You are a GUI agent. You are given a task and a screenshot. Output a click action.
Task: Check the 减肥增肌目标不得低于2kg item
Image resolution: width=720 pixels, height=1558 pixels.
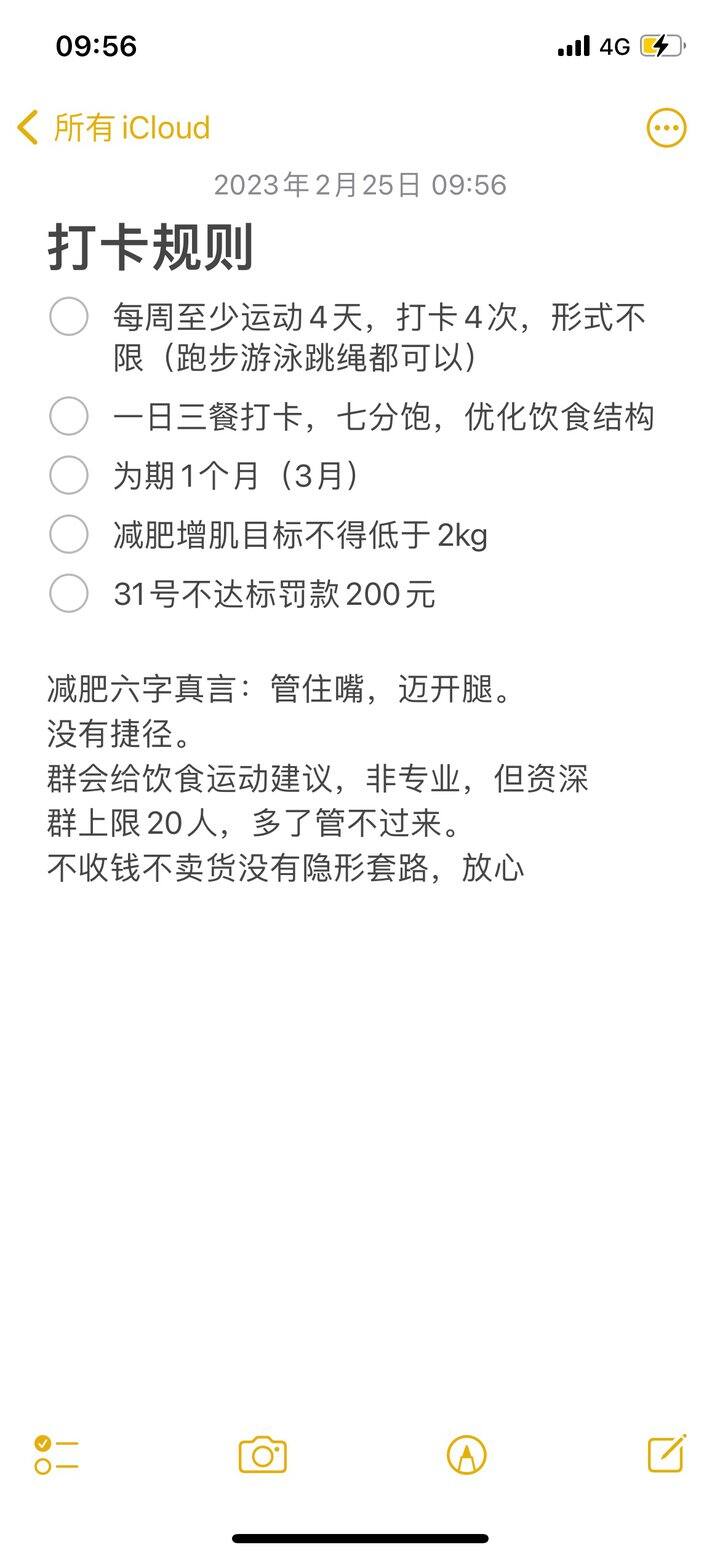coord(69,534)
